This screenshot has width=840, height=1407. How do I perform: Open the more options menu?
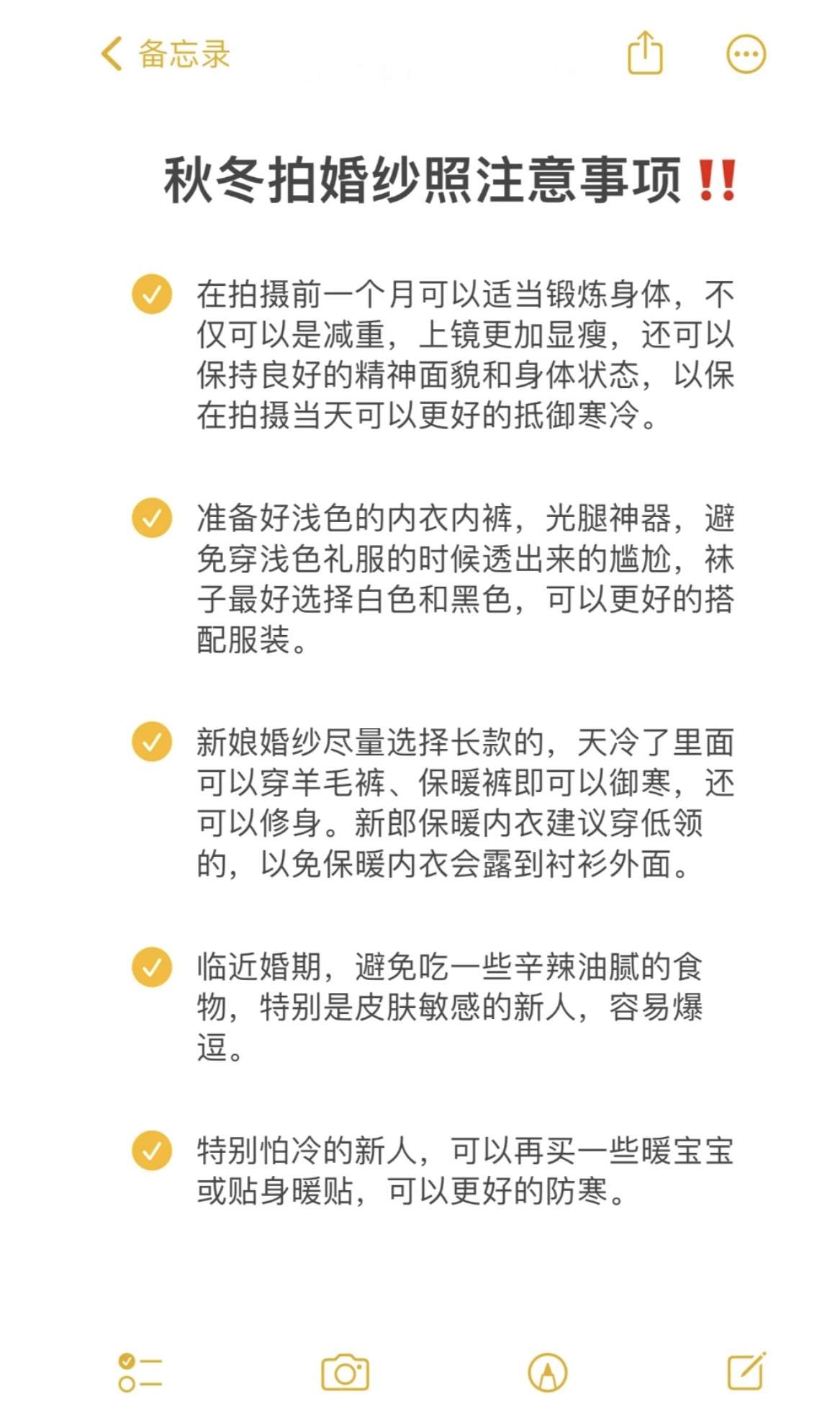746,54
